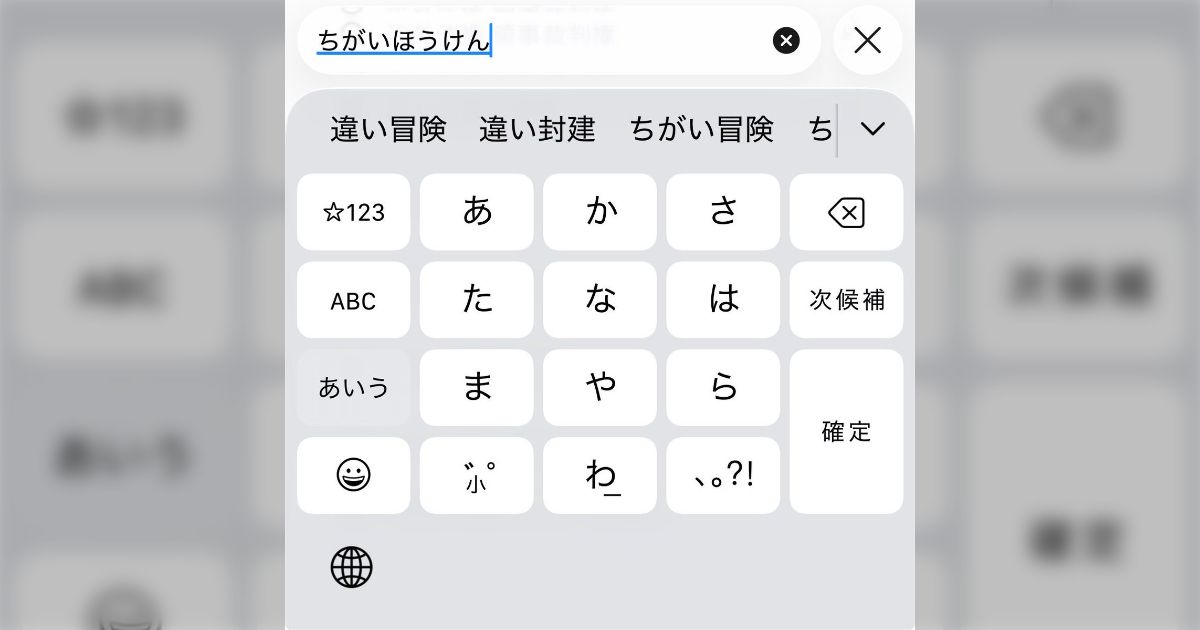Viewport: 1200px width, 630px height.
Task: Tap the ら key
Action: click(723, 387)
